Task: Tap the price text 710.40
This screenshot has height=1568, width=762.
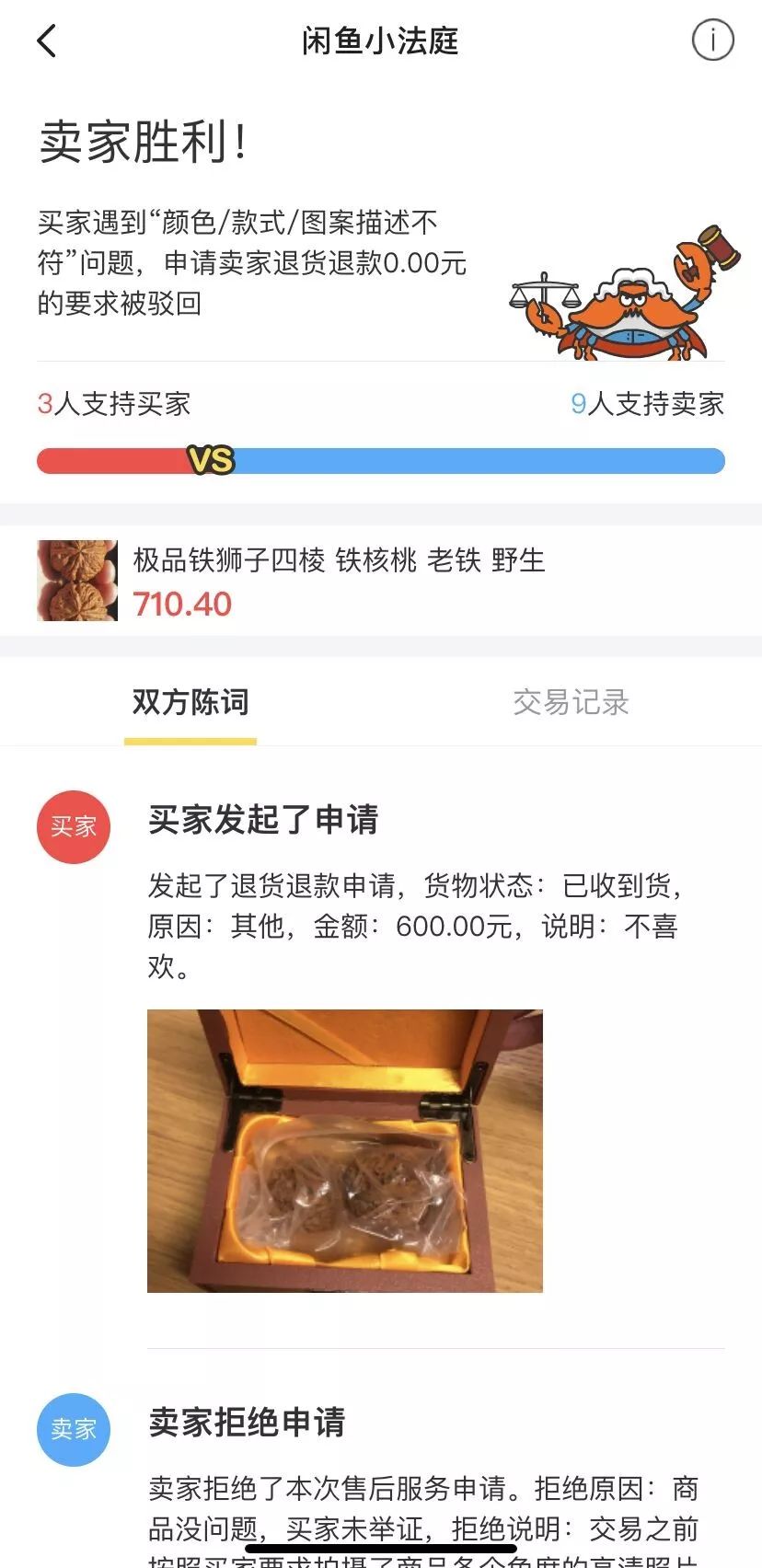Action: click(x=182, y=605)
